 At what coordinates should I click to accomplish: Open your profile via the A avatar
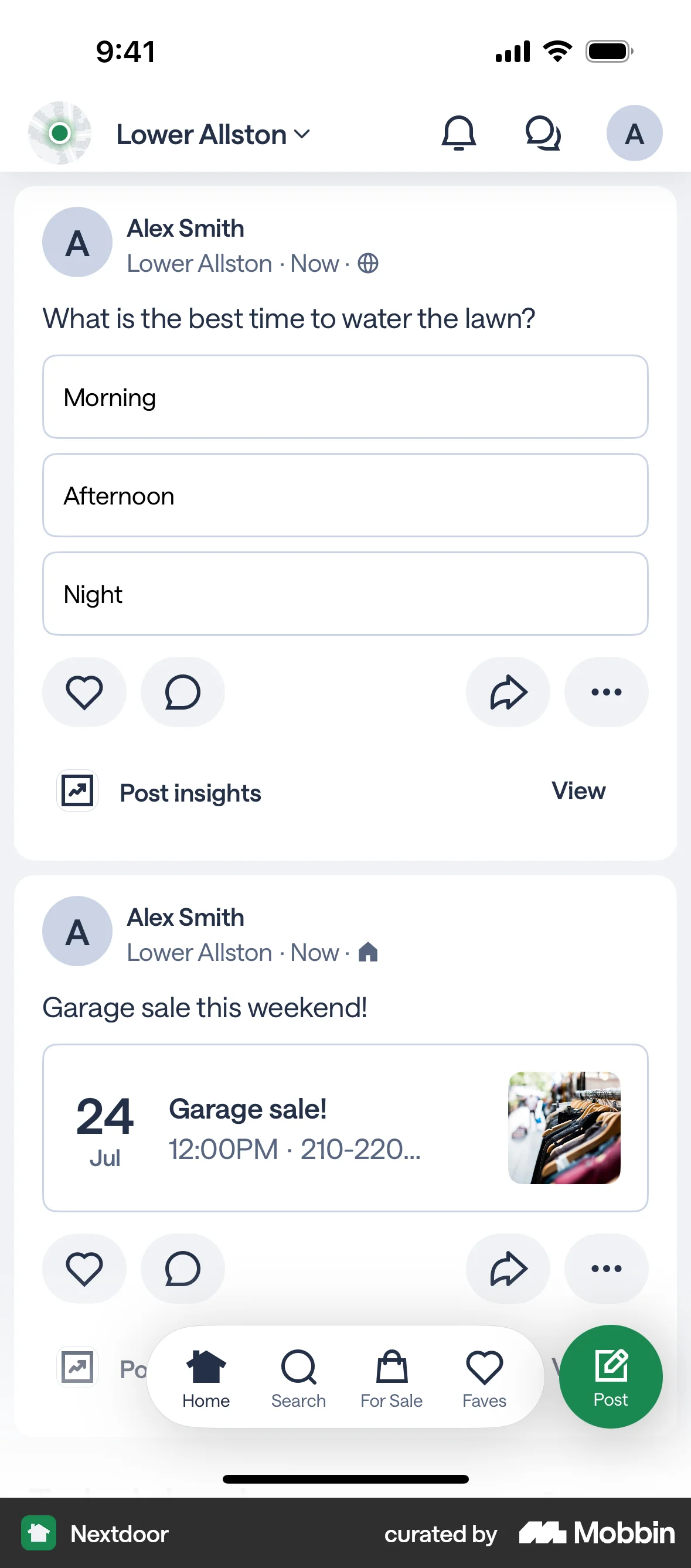[634, 134]
